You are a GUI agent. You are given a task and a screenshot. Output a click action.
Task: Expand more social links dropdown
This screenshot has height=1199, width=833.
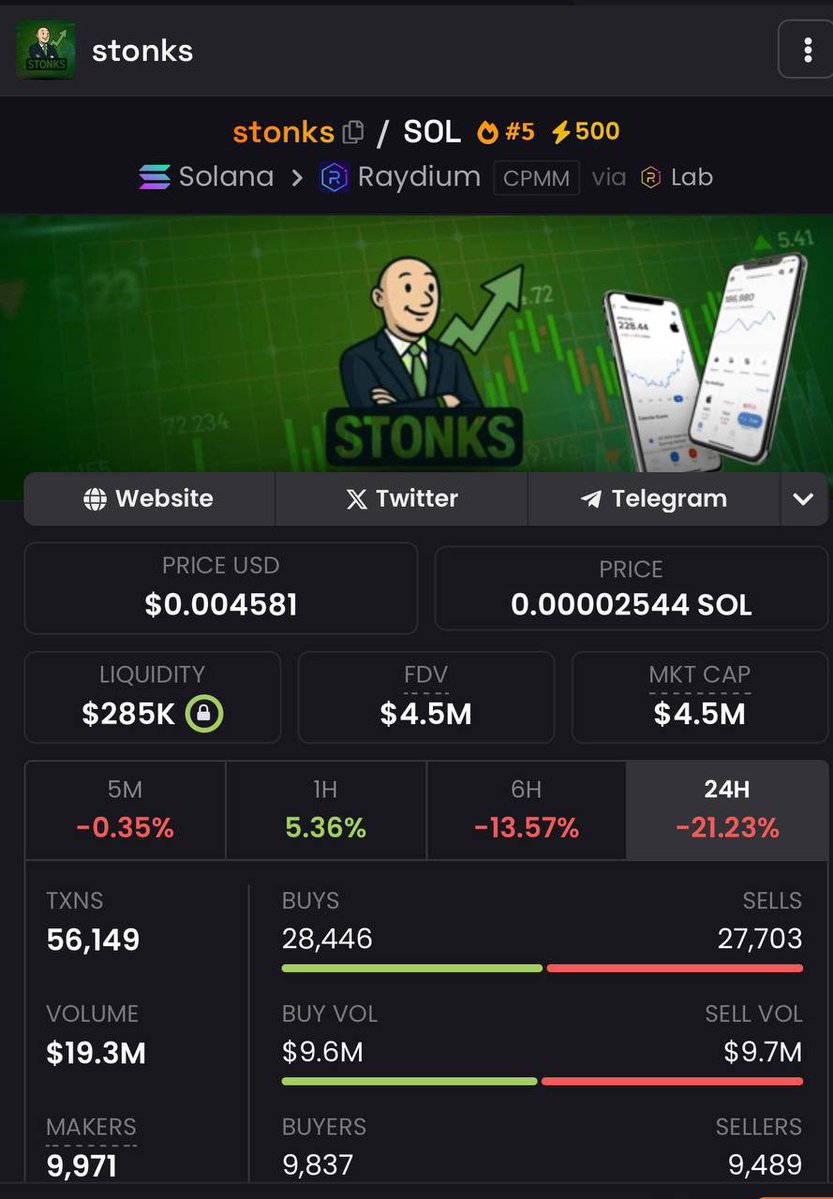(803, 498)
